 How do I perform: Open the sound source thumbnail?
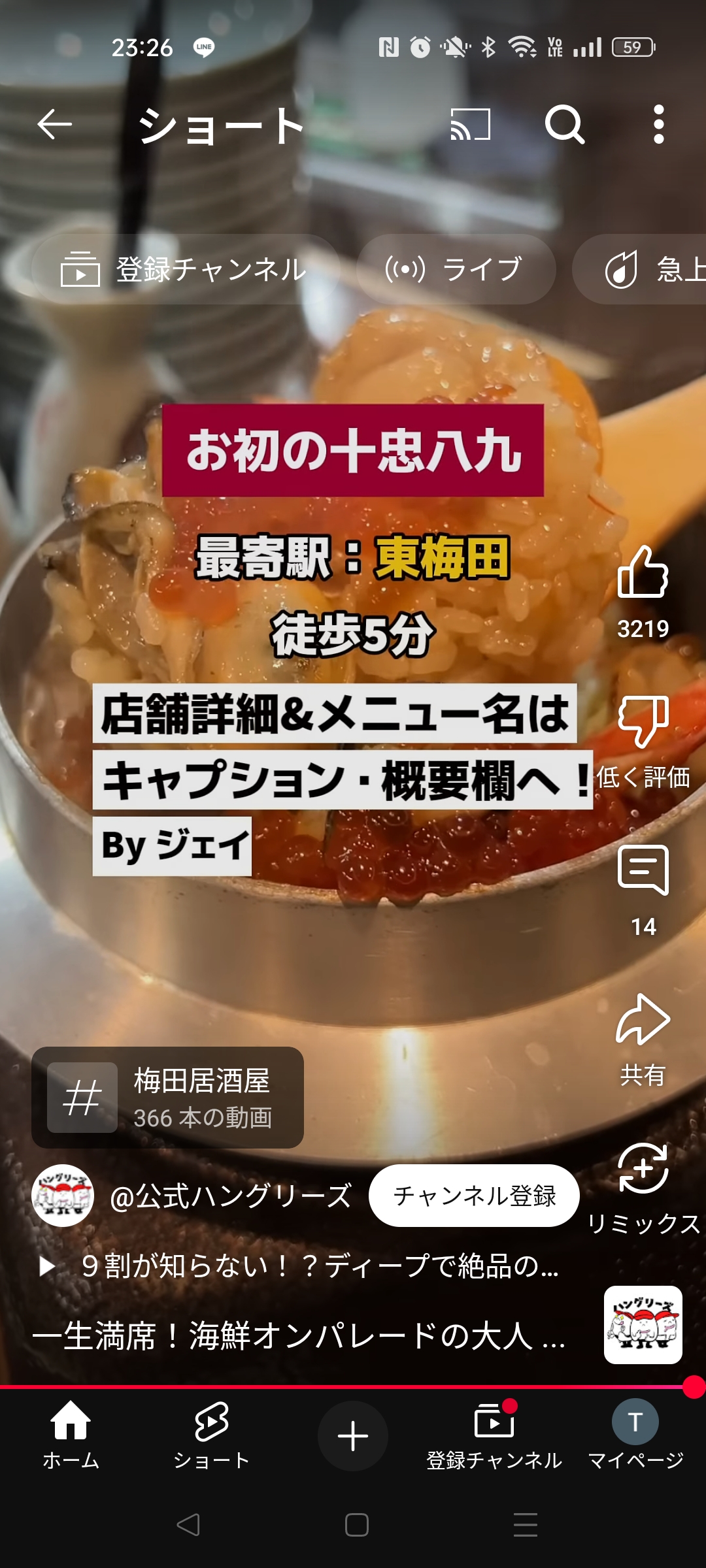(643, 1325)
